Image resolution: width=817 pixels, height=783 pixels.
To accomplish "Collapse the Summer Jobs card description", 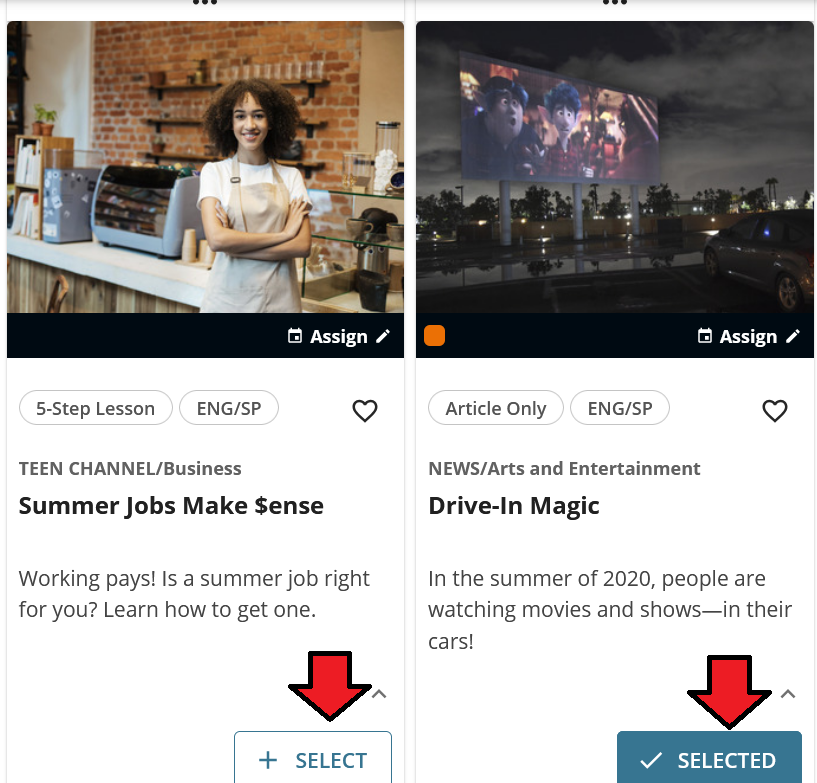I will point(379,694).
